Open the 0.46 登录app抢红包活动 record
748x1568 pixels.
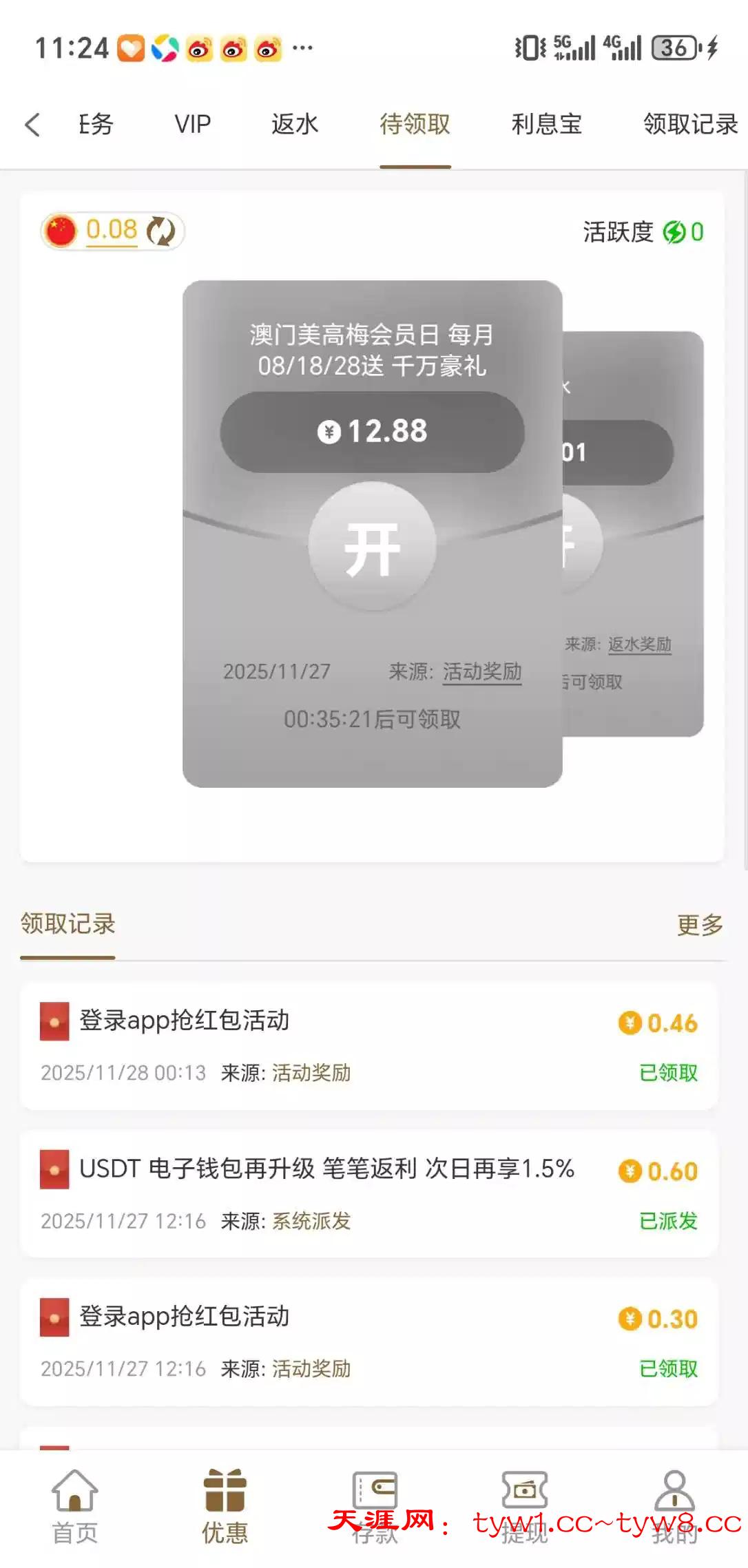[368, 1045]
